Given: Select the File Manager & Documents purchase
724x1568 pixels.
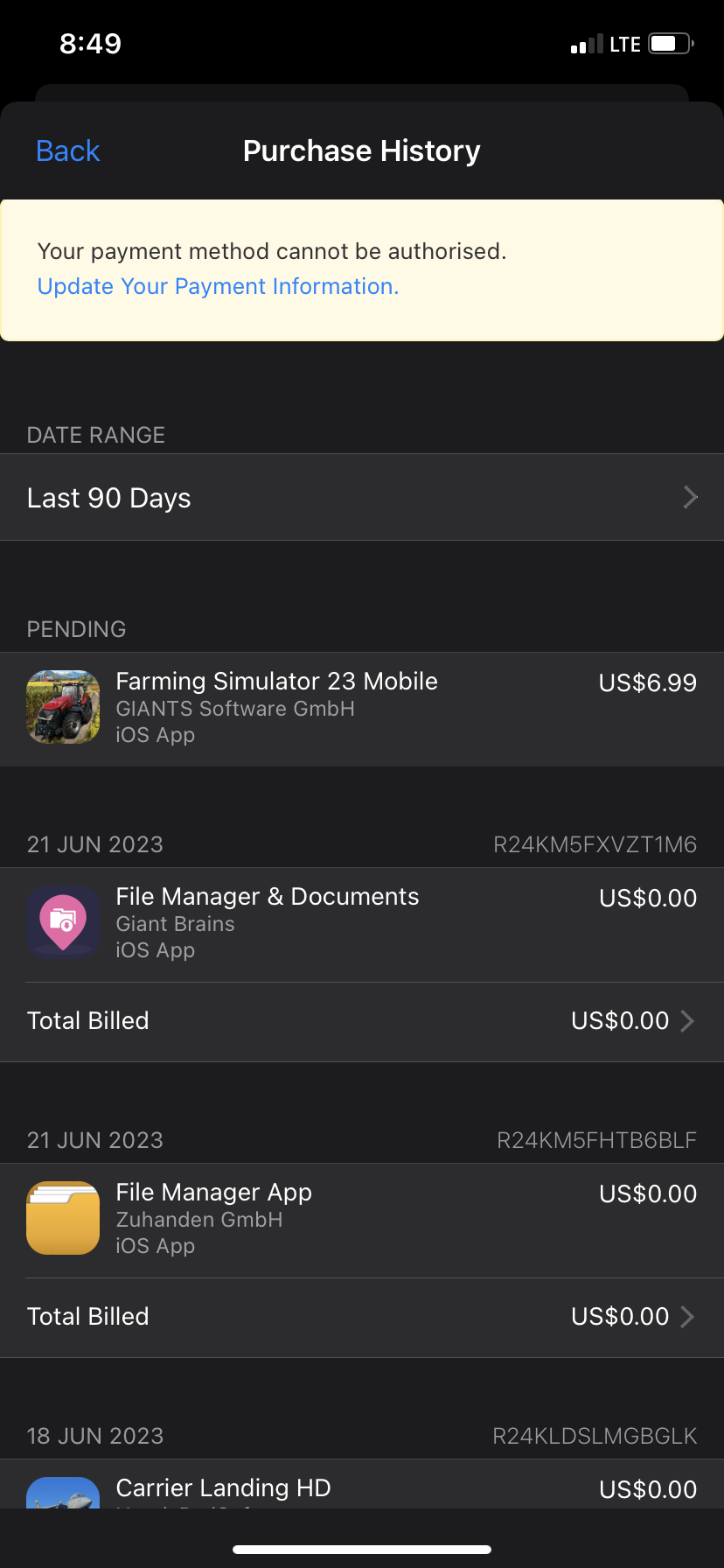Looking at the screenshot, I should tap(362, 923).
